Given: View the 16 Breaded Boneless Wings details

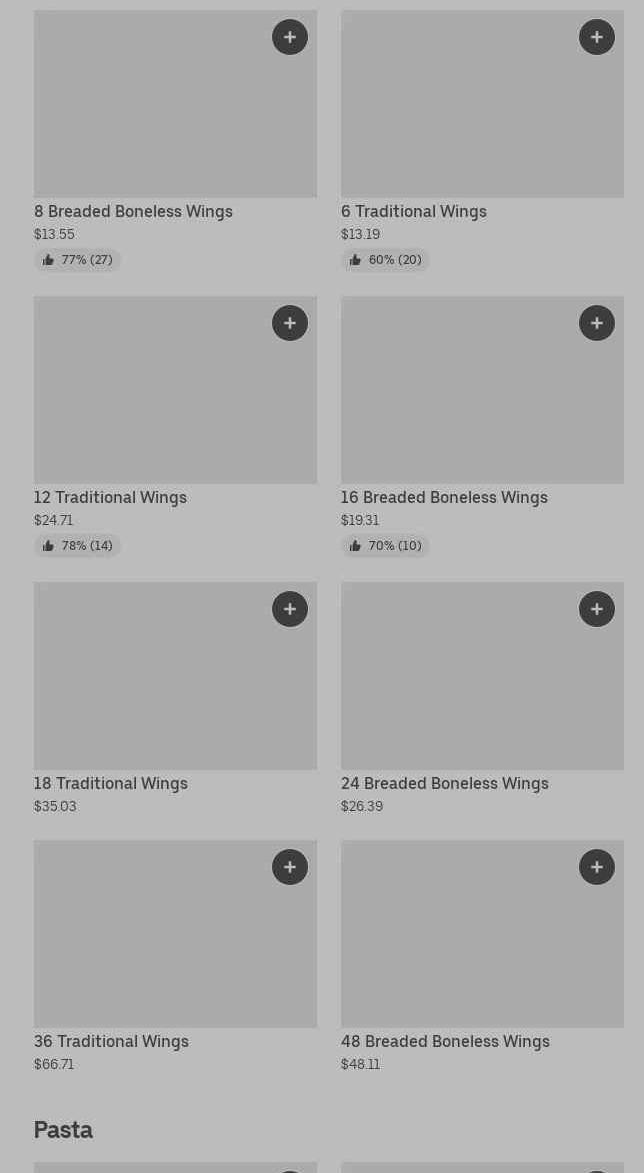Looking at the screenshot, I should tap(444, 497).
